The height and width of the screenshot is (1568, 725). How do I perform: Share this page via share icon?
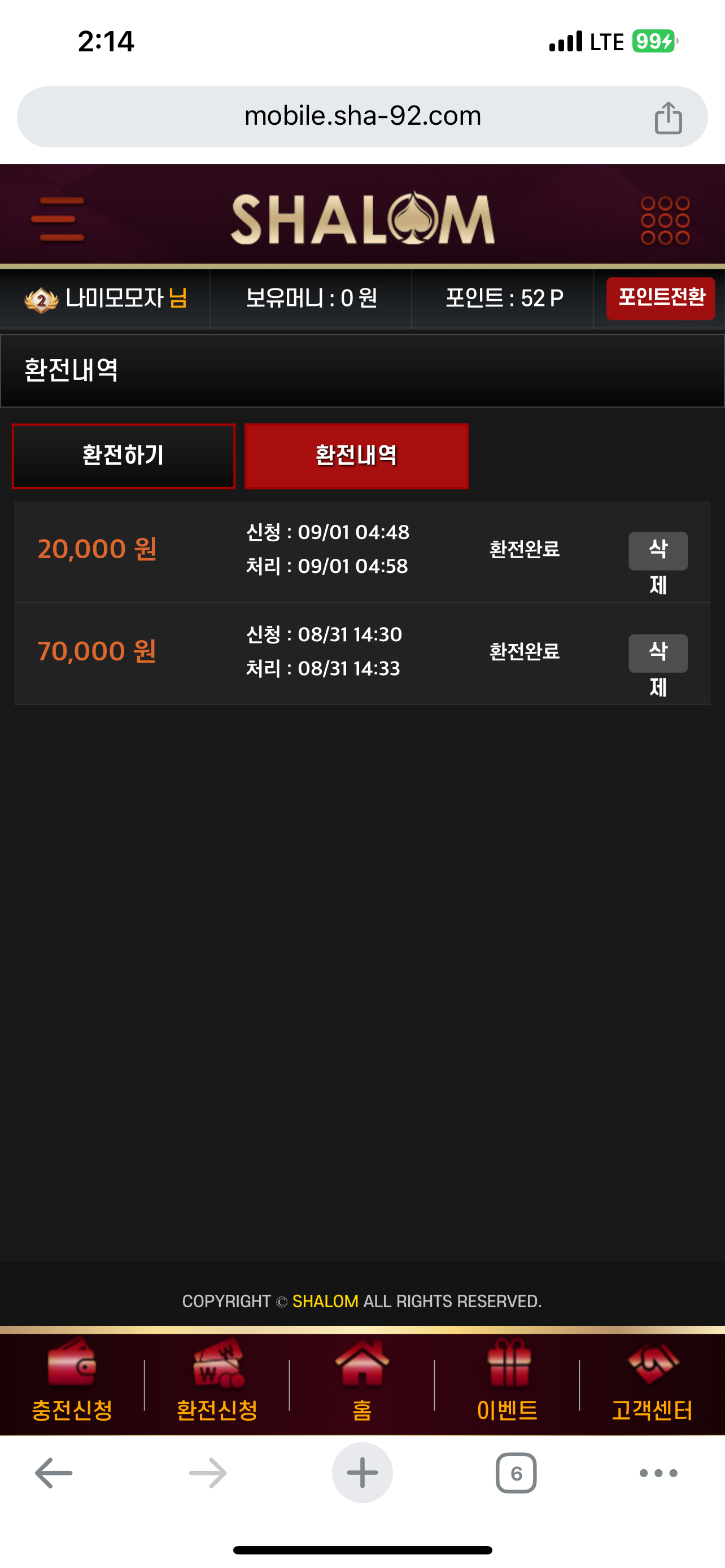[x=668, y=117]
